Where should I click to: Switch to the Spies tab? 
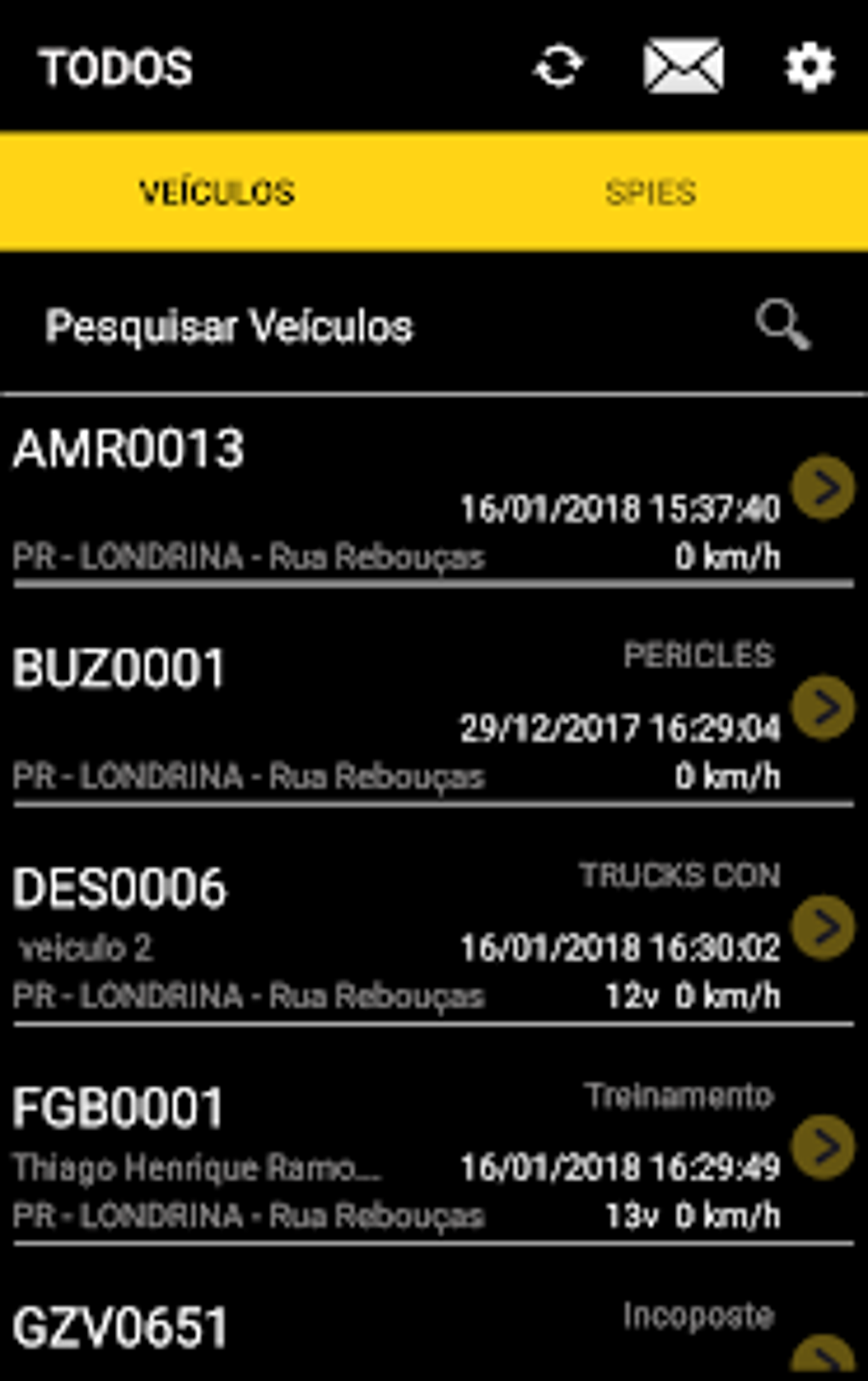click(651, 192)
